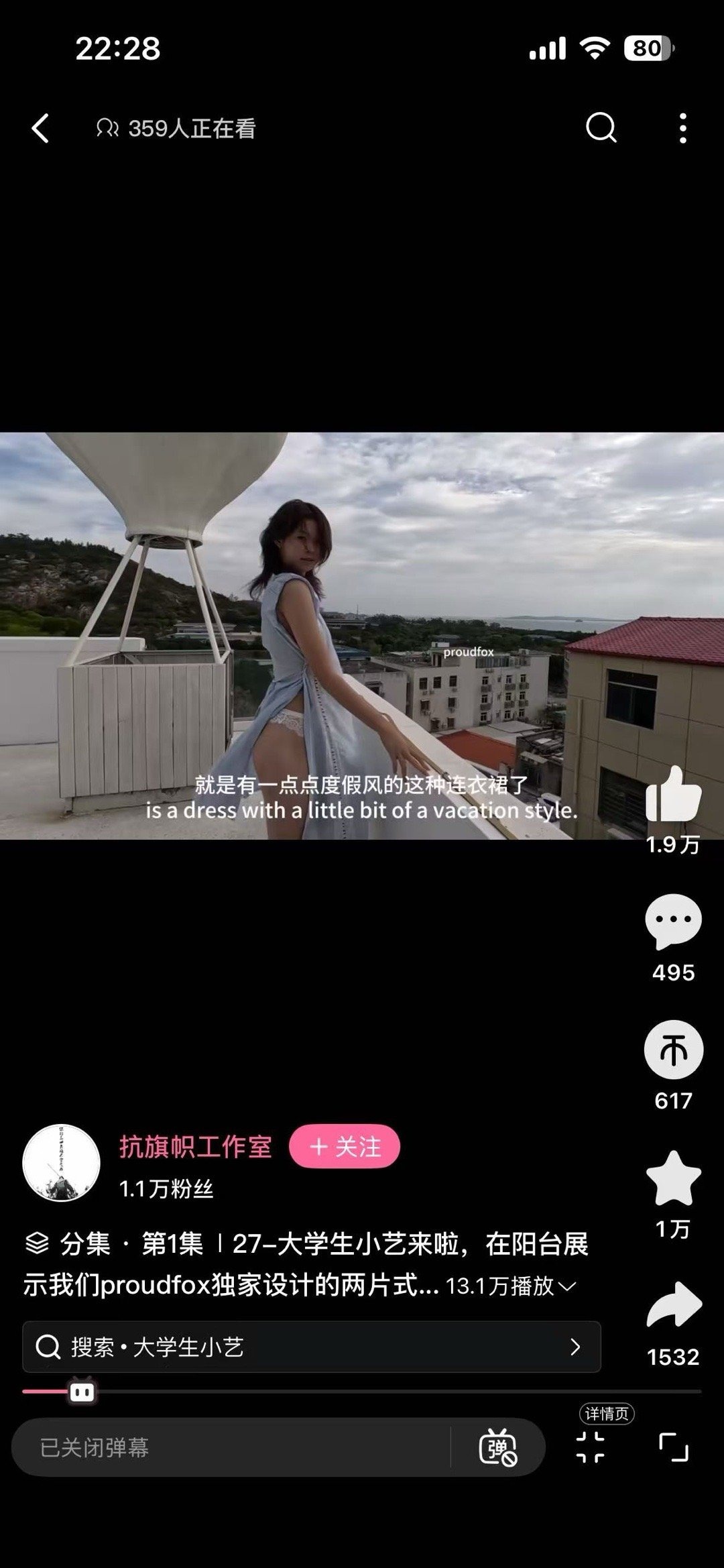Viewport: 724px width, 1568px height.
Task: Tap the video to pause playback
Action: click(x=362, y=604)
